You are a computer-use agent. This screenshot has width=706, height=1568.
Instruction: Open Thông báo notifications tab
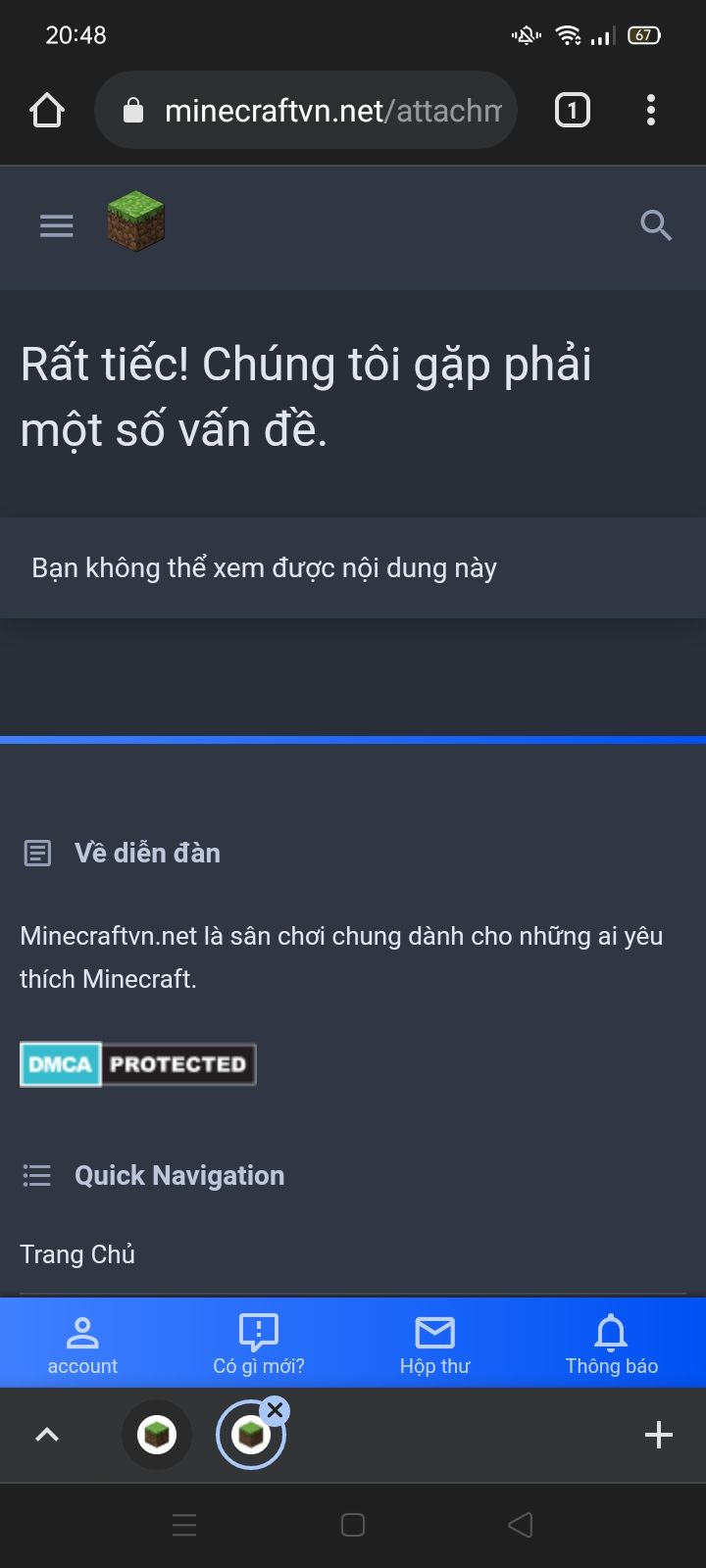coord(611,1345)
